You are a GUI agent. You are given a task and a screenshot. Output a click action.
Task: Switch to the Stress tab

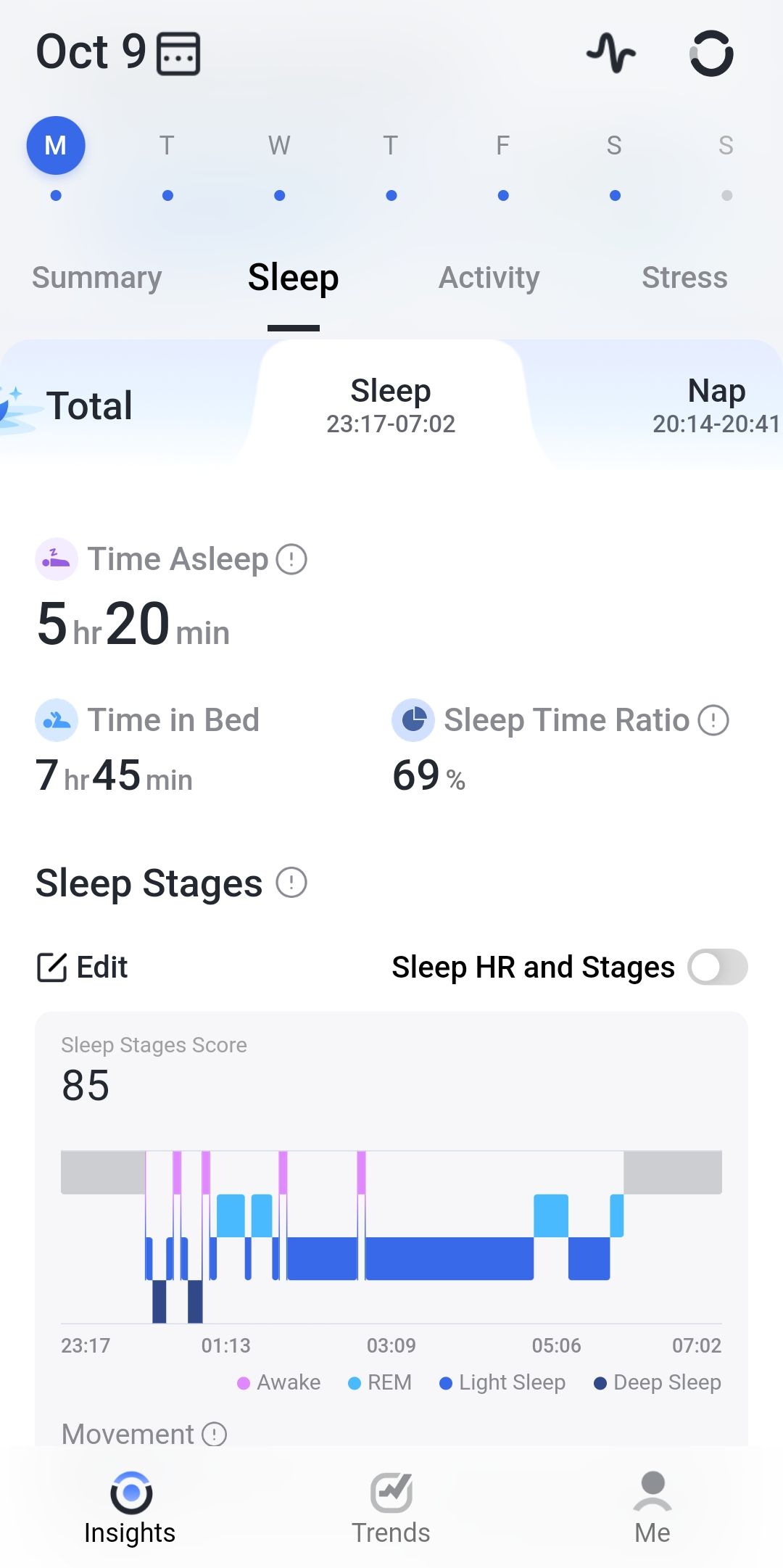tap(684, 278)
